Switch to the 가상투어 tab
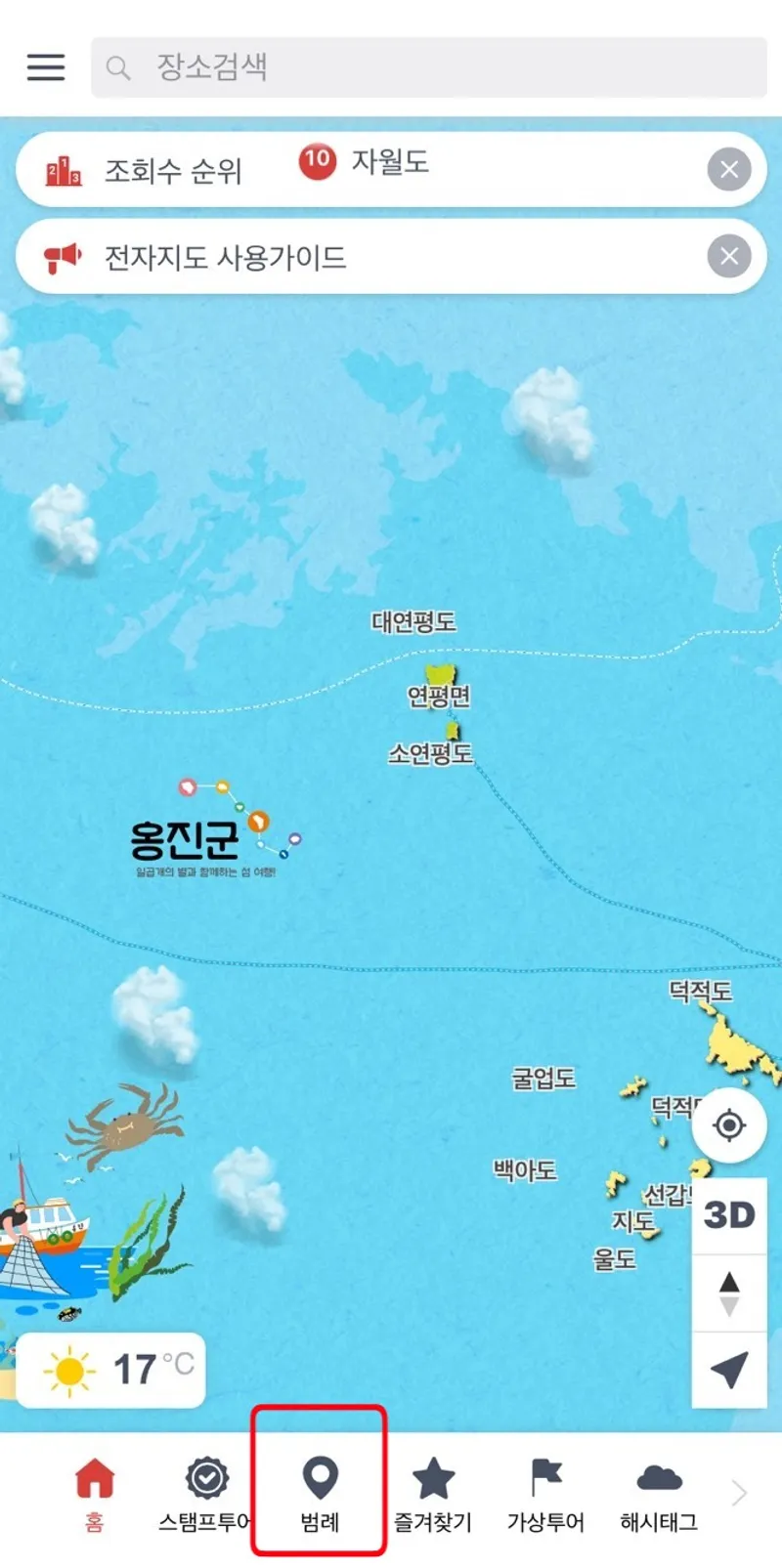 545,1495
